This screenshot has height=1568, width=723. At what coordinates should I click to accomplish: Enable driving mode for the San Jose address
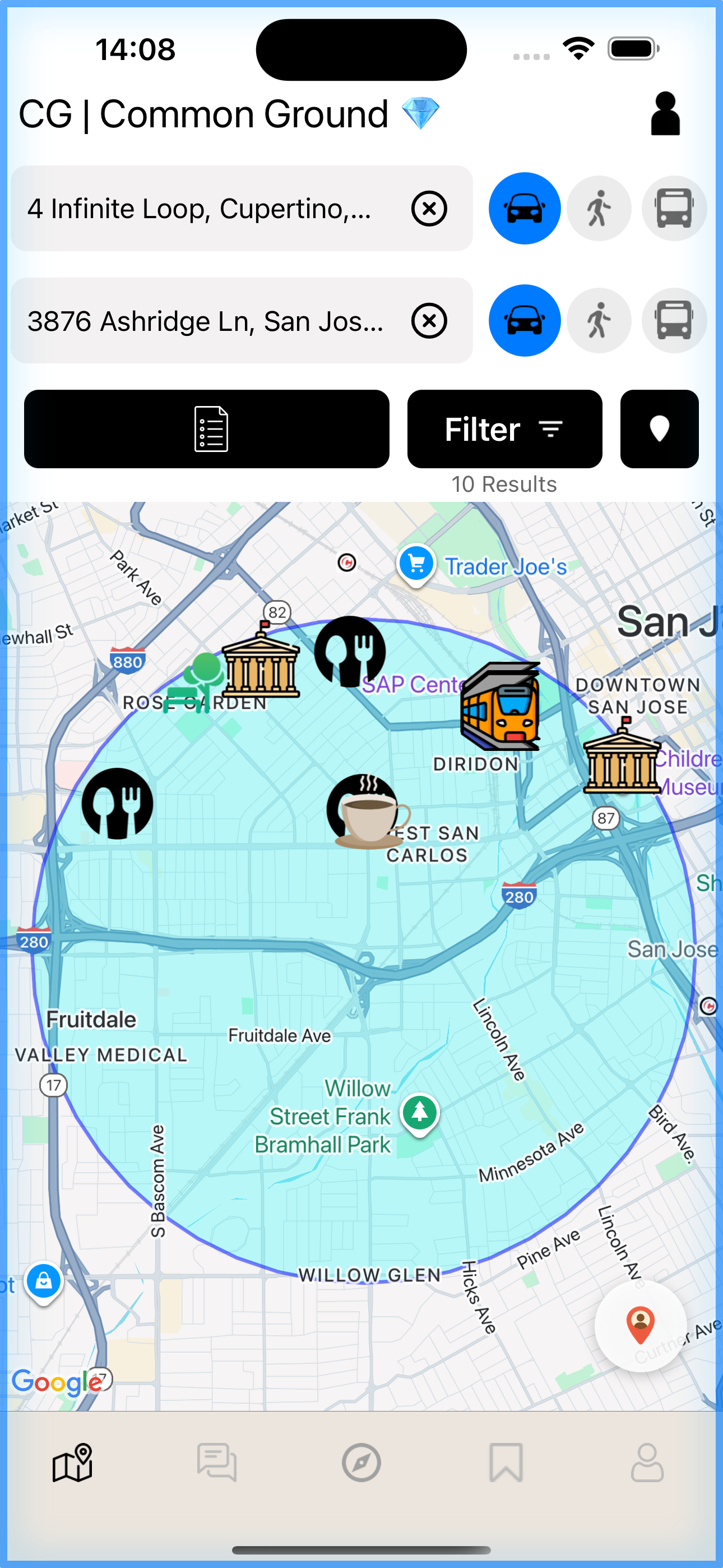[525, 321]
